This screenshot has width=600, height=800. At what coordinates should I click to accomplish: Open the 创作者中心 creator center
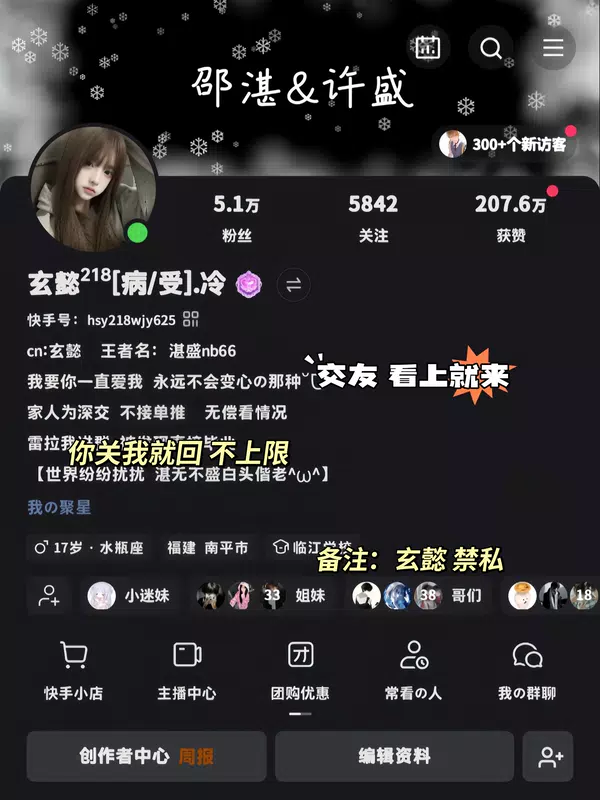click(147, 756)
